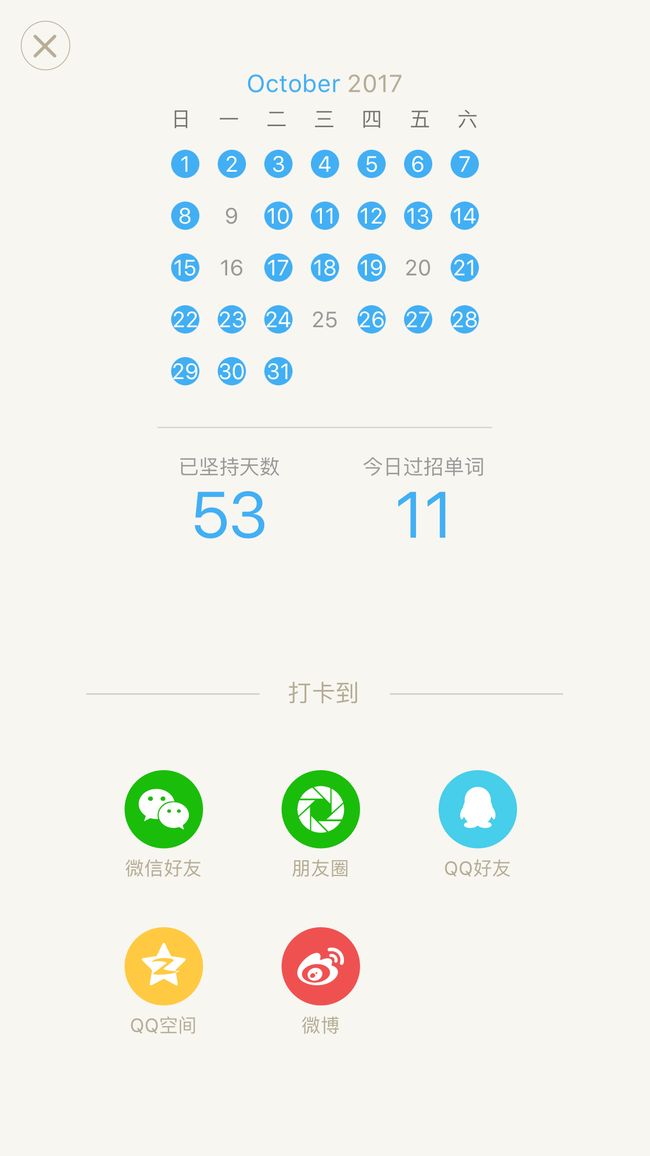Share check-in to 微博
This screenshot has height=1156, width=650.
pyautogui.click(x=321, y=966)
